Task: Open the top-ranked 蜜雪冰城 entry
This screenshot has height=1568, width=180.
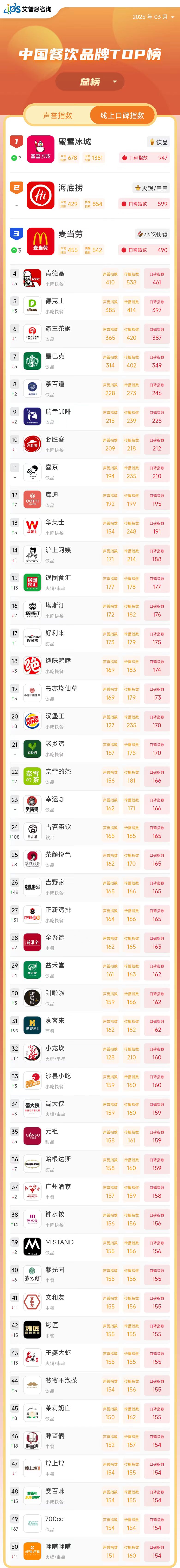Action: [90, 149]
